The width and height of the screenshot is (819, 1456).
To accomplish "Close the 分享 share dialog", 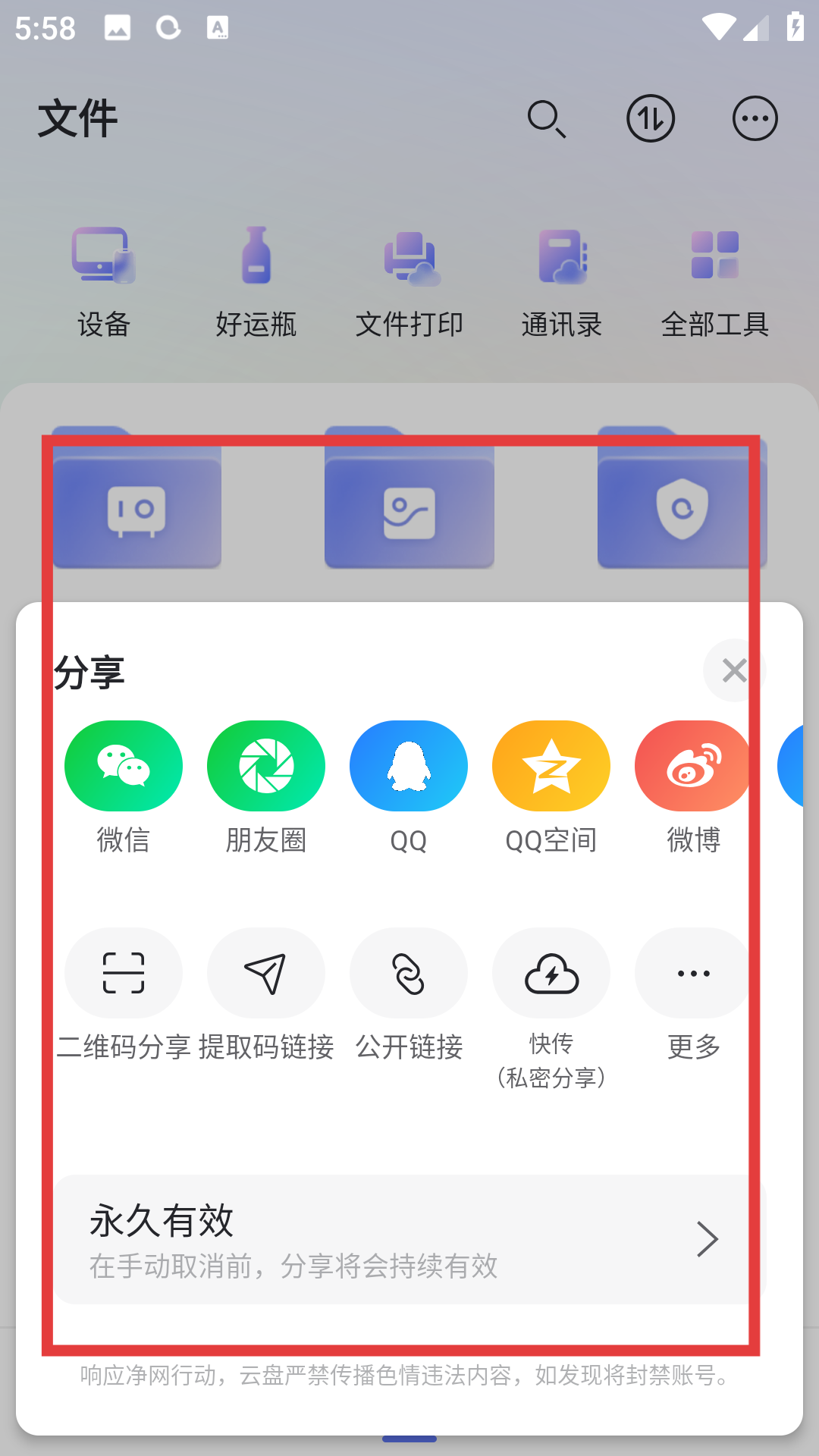I will [733, 670].
